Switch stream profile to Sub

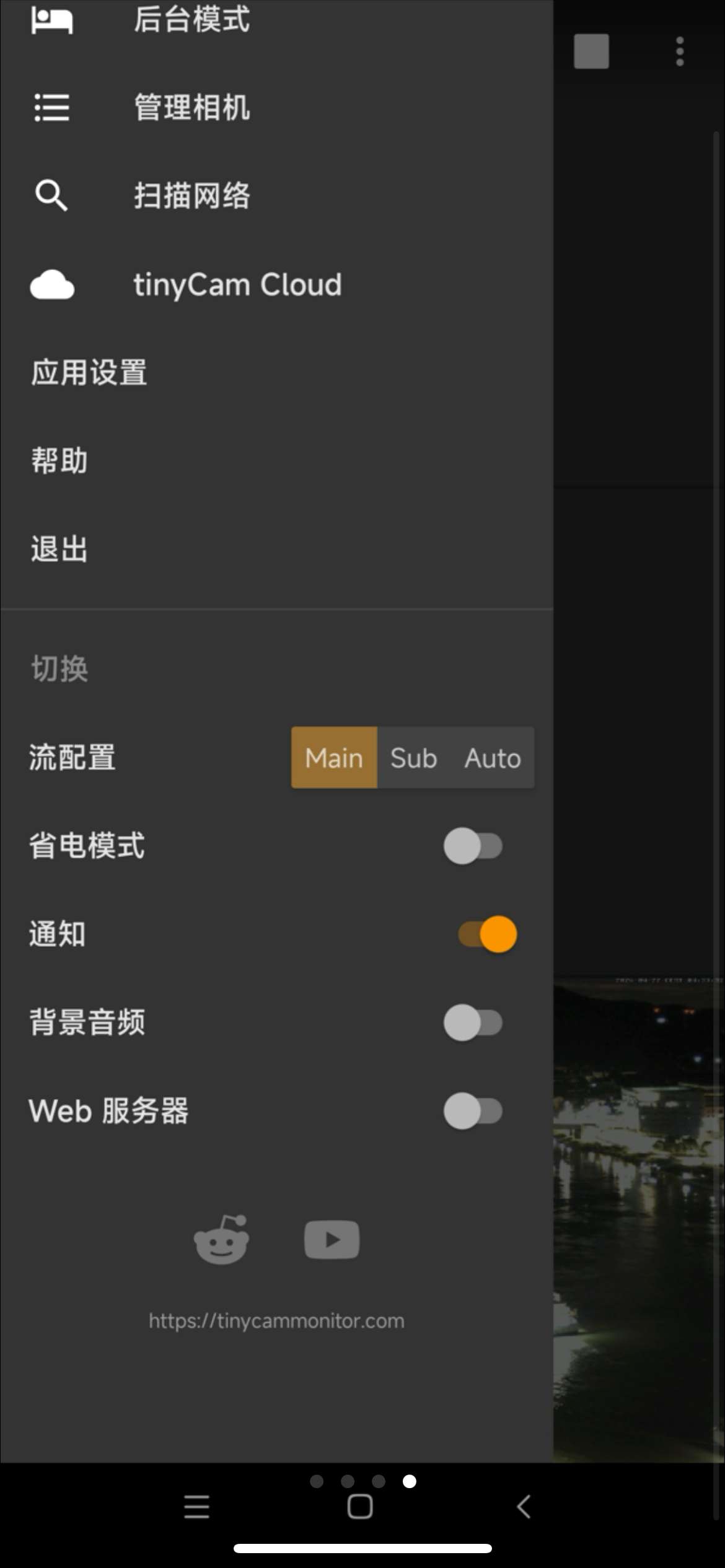click(x=413, y=758)
